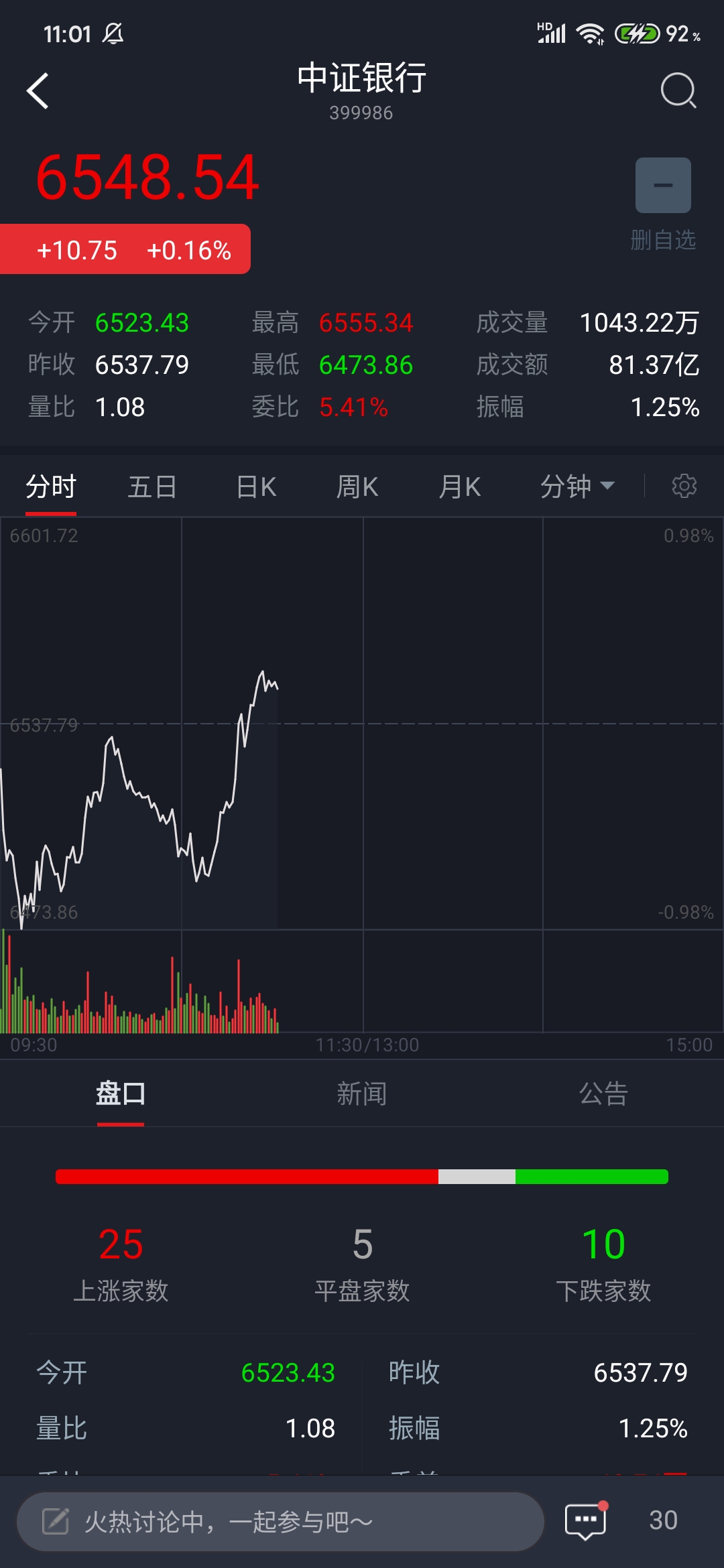Switch to the 盘口 tab
Screen dimensions: 724x1568
point(121,1094)
